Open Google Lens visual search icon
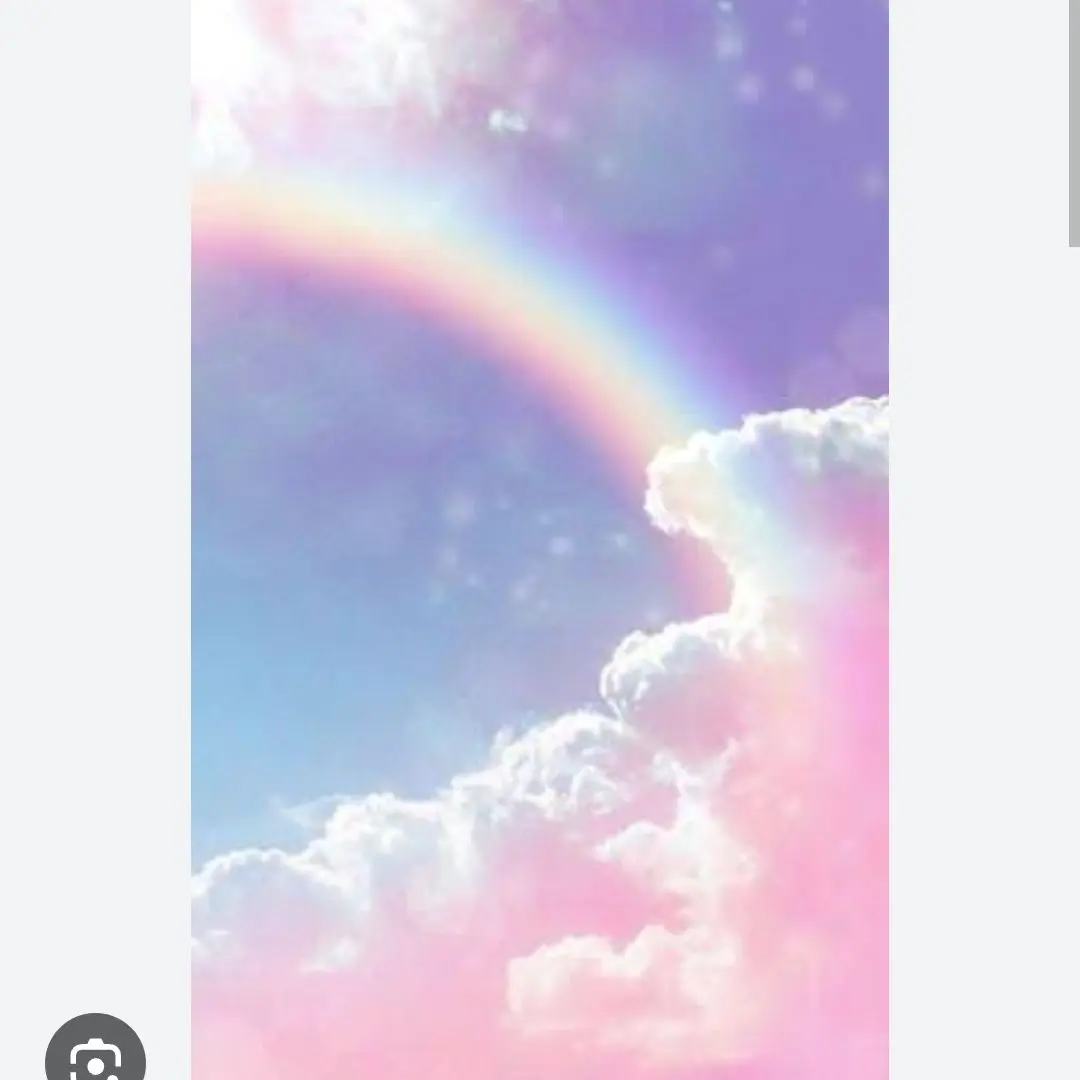 pyautogui.click(x=96, y=1053)
